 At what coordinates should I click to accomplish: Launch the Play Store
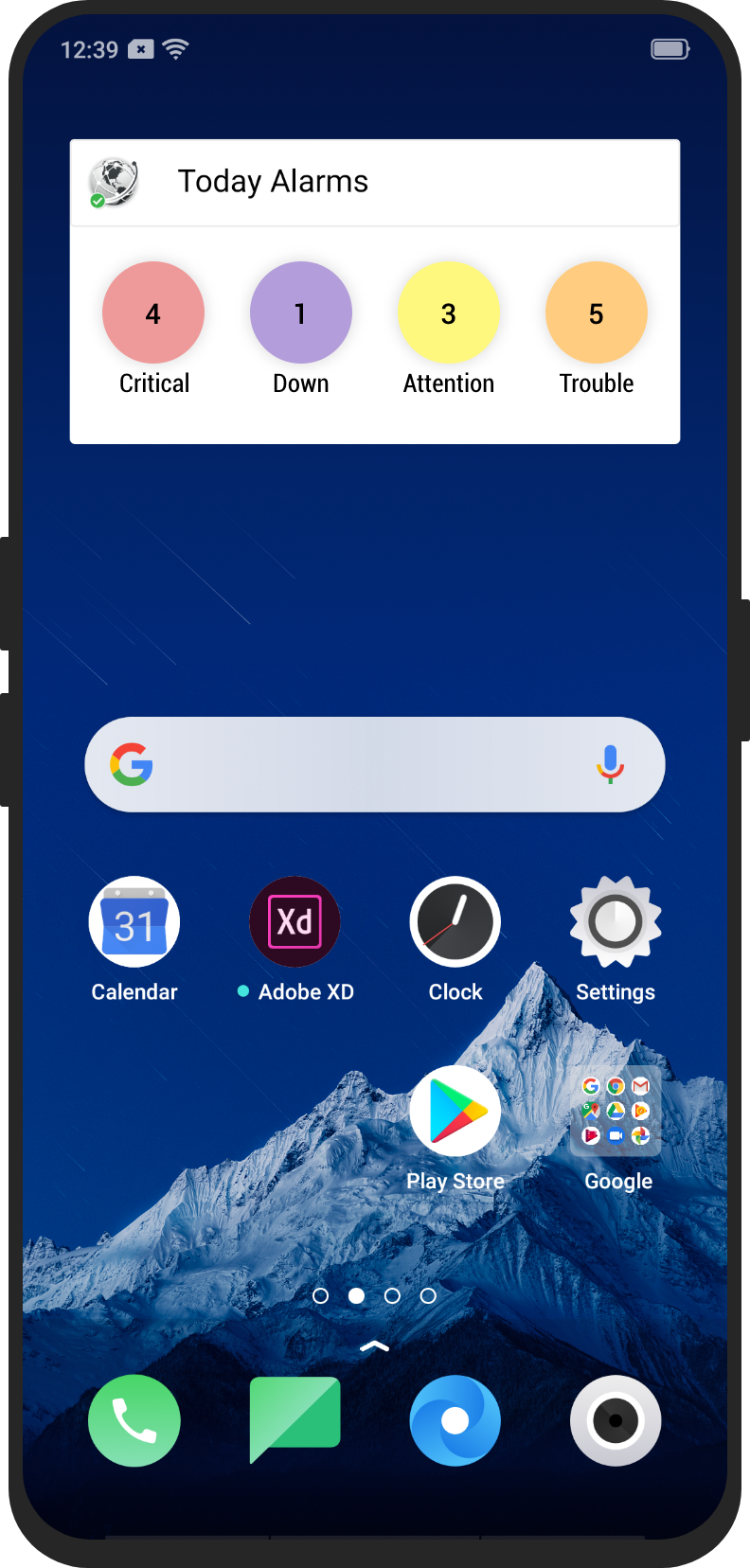coord(455,1112)
